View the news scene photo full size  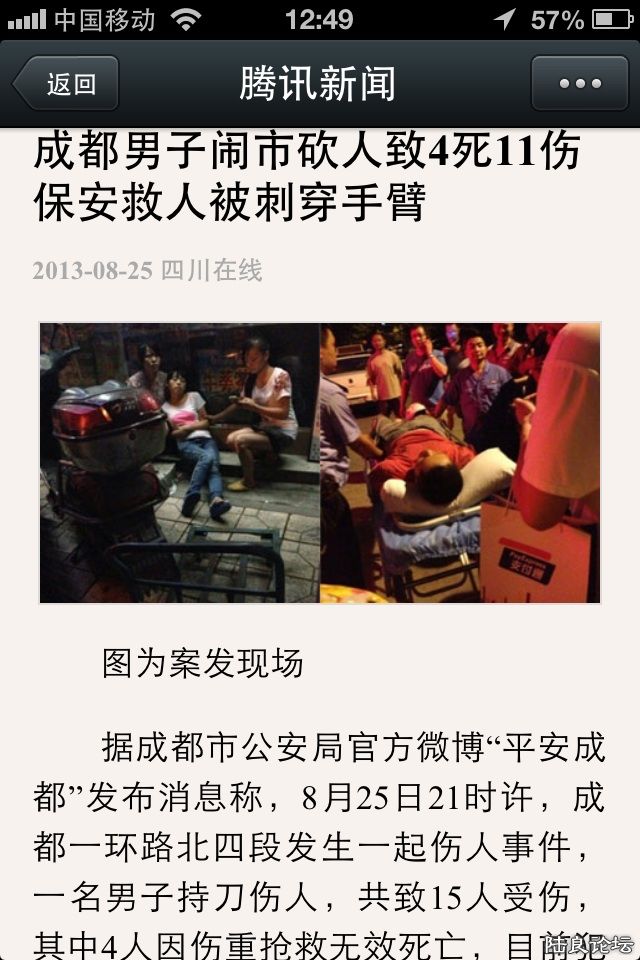(x=320, y=462)
